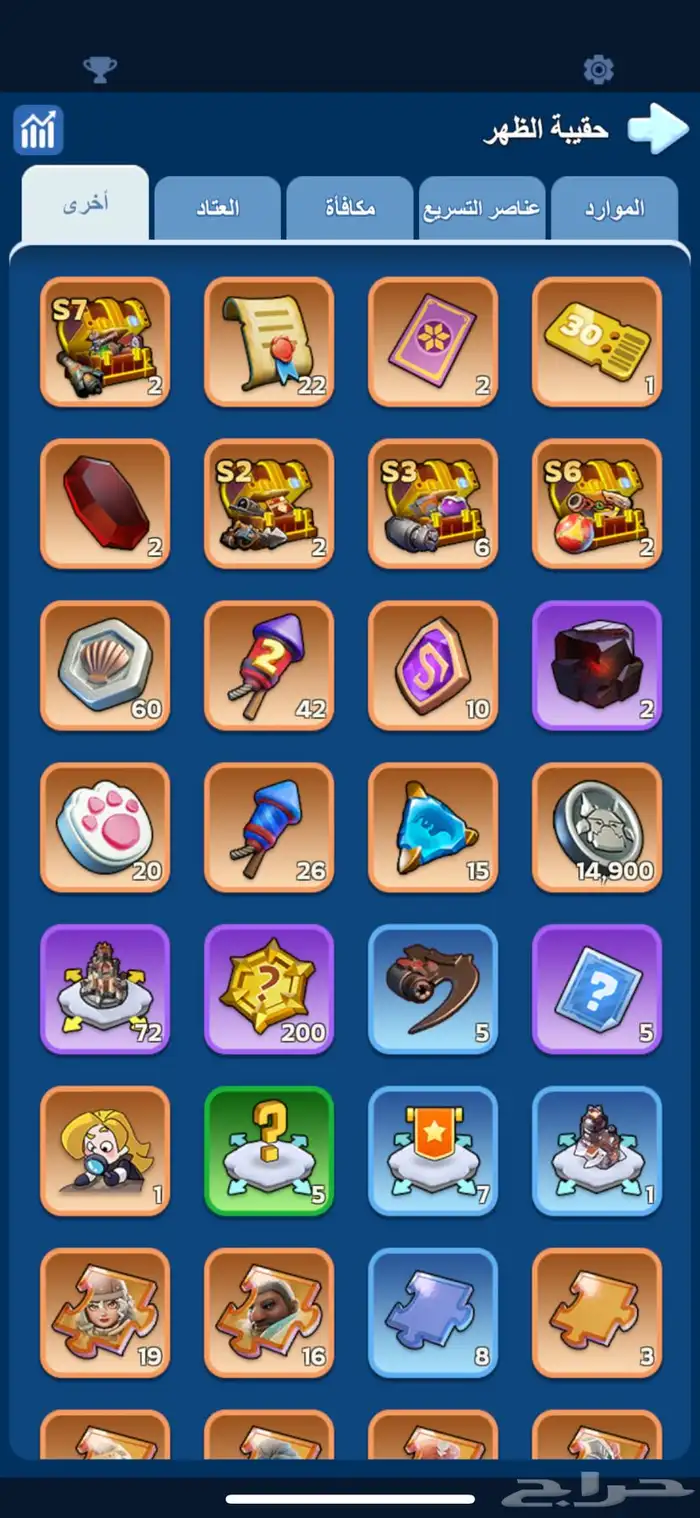Open the shell badge item with 60
The width and height of the screenshot is (700, 1518).
coord(105,666)
